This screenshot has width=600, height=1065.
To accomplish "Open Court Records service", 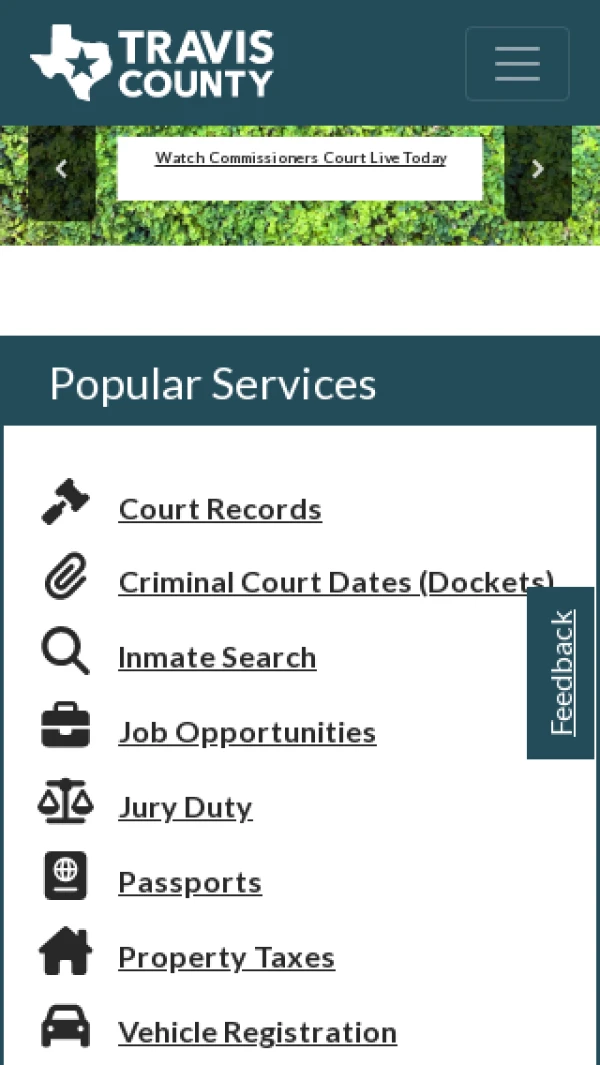I will pos(220,509).
